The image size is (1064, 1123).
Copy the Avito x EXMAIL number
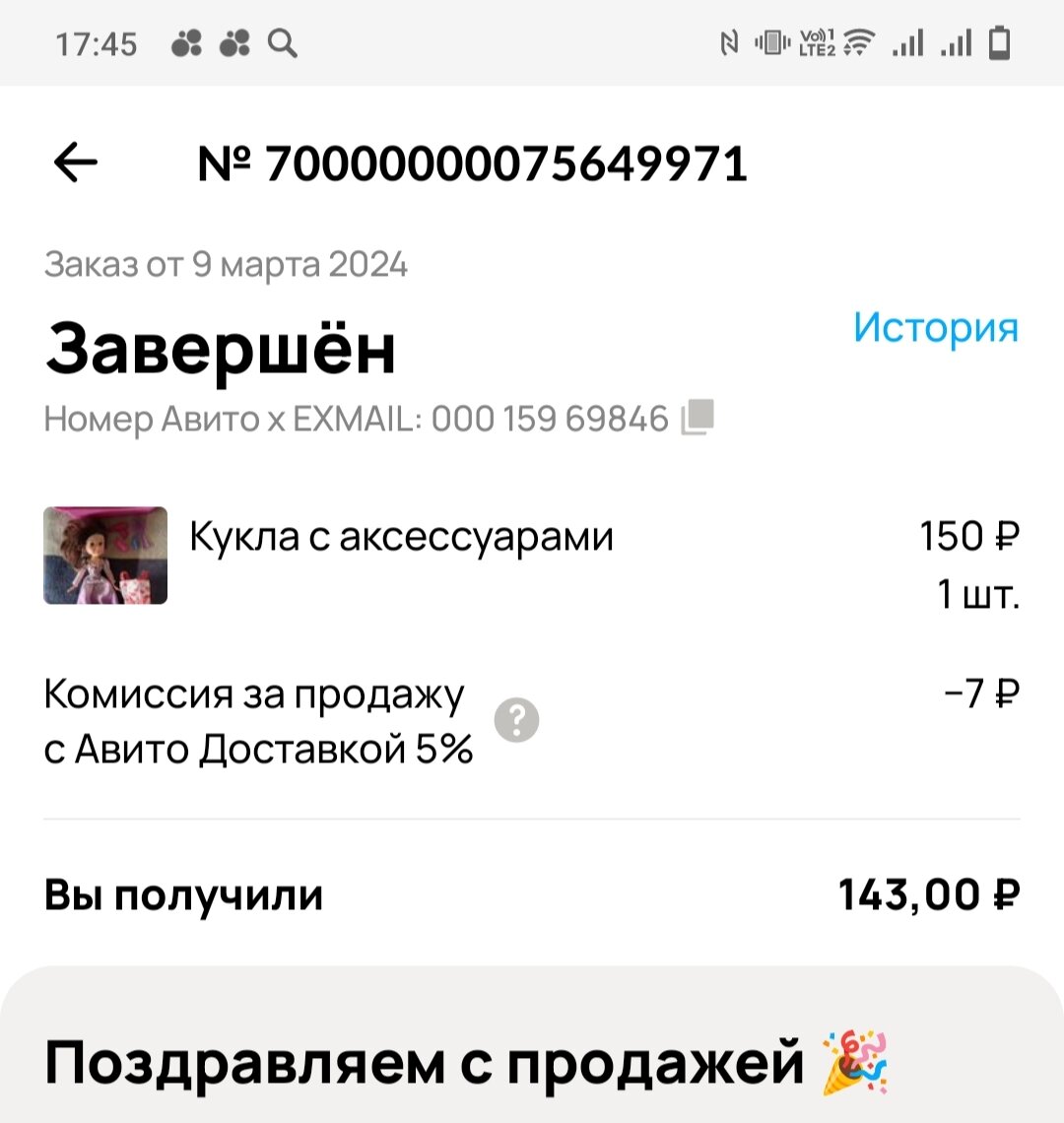click(698, 418)
